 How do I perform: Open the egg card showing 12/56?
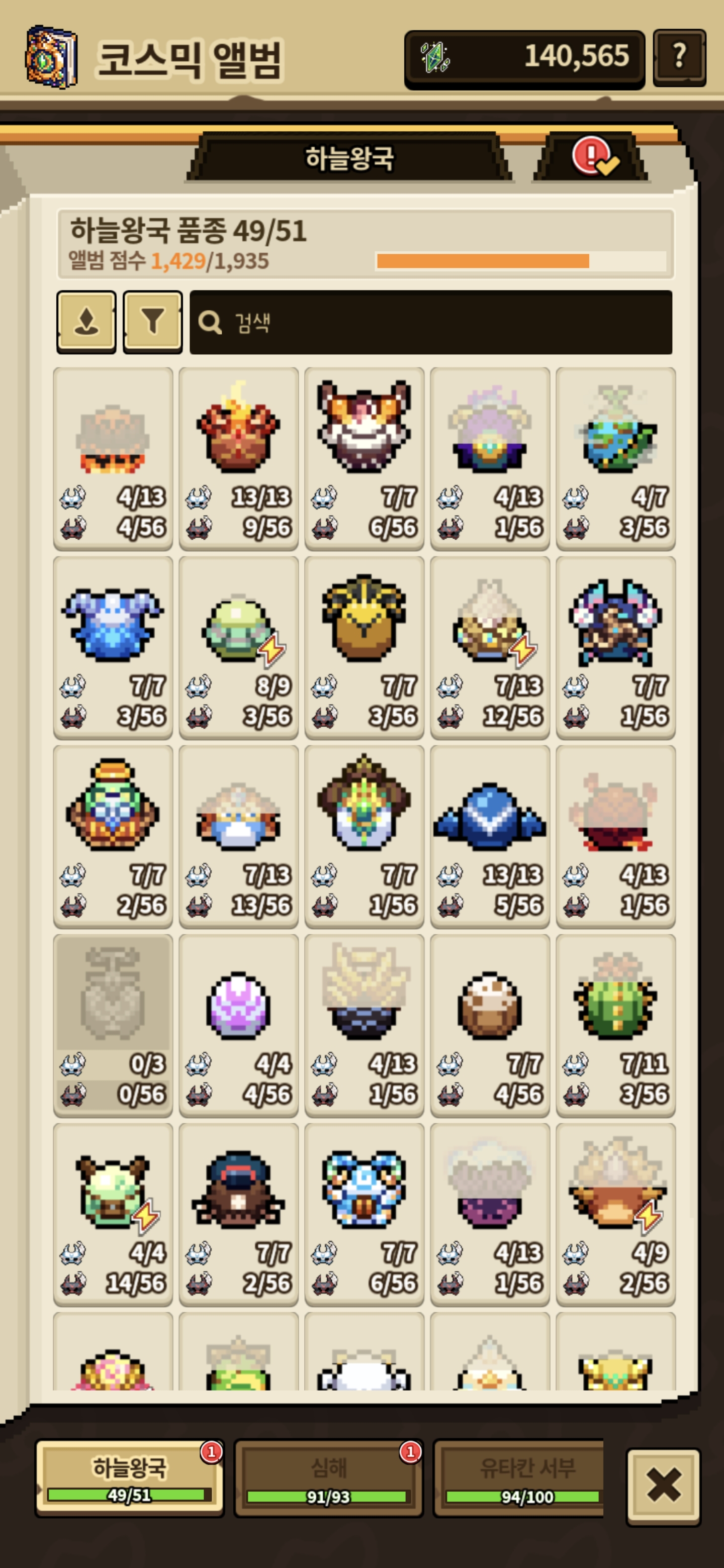point(490,646)
